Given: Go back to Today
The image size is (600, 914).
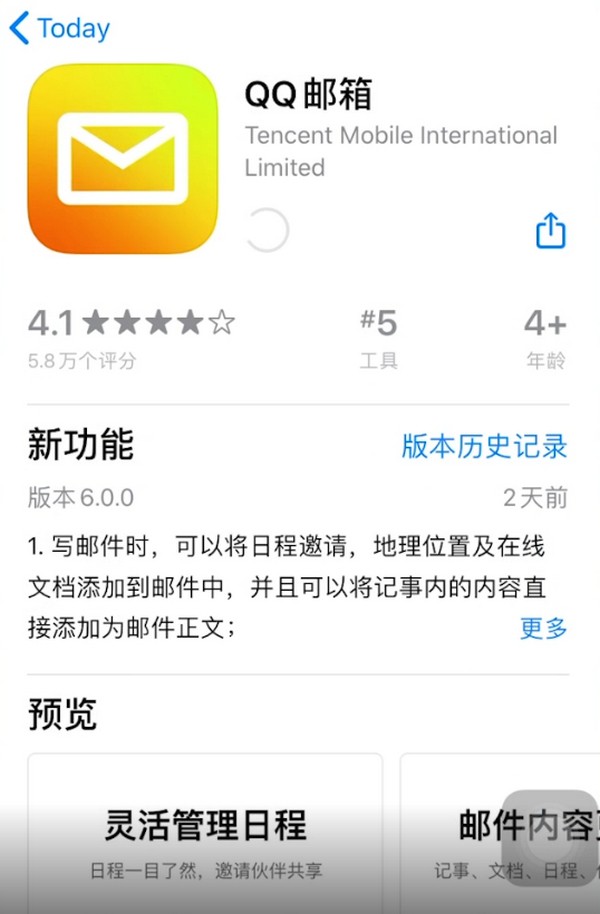Looking at the screenshot, I should tap(60, 28).
